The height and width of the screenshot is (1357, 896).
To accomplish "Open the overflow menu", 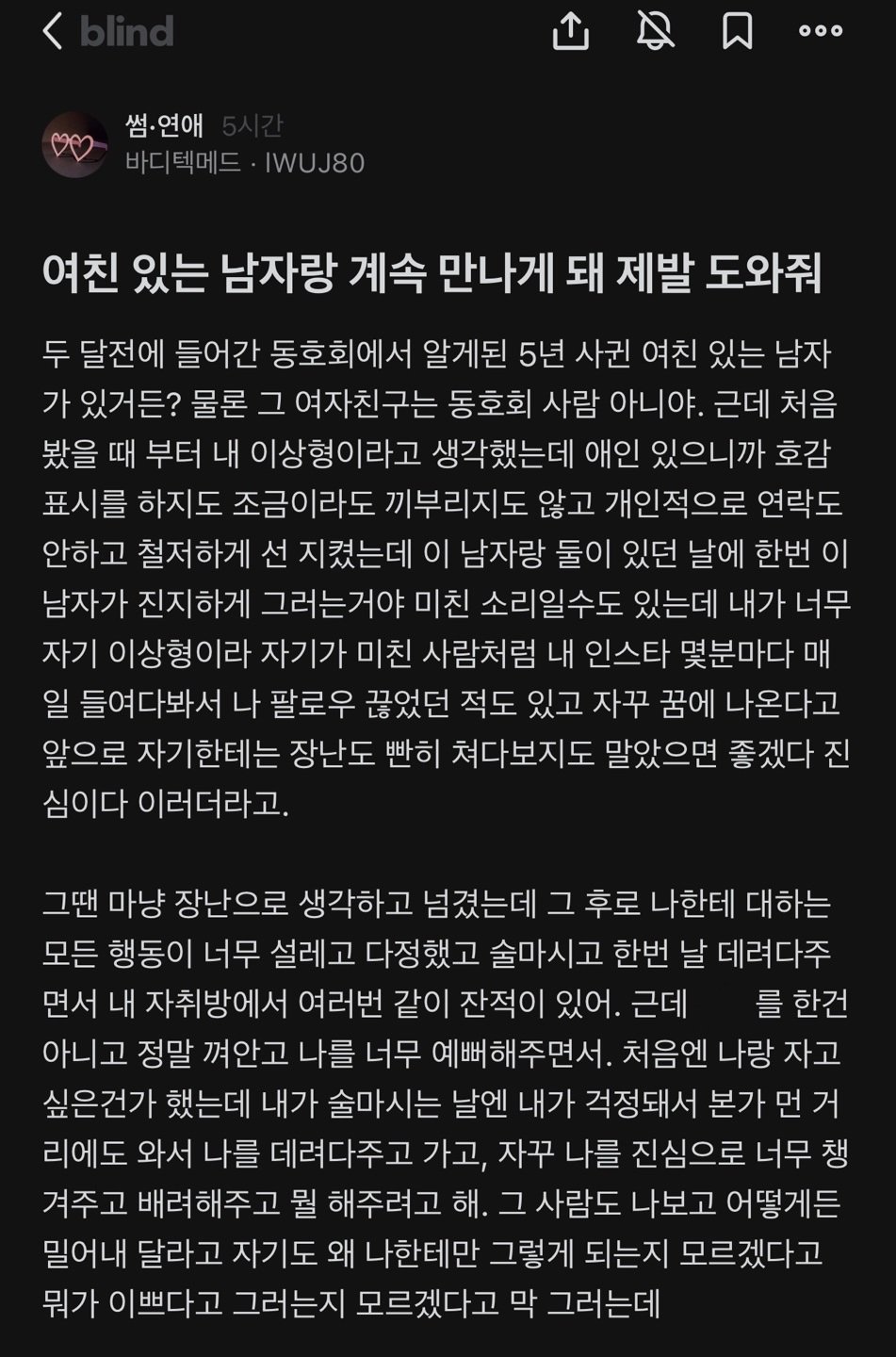I will click(x=820, y=32).
